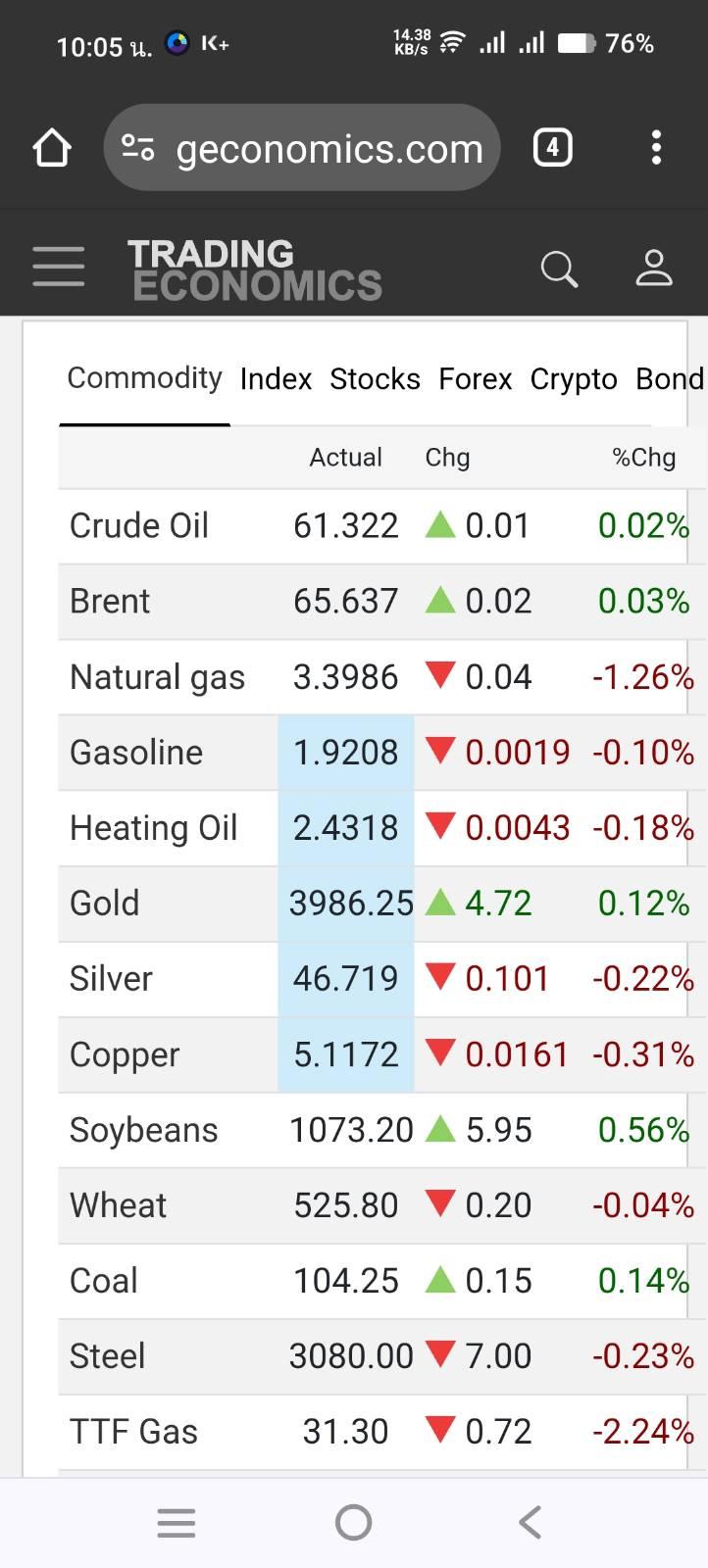Open the browser overflow menu
The height and width of the screenshot is (1568, 708).
[x=656, y=149]
